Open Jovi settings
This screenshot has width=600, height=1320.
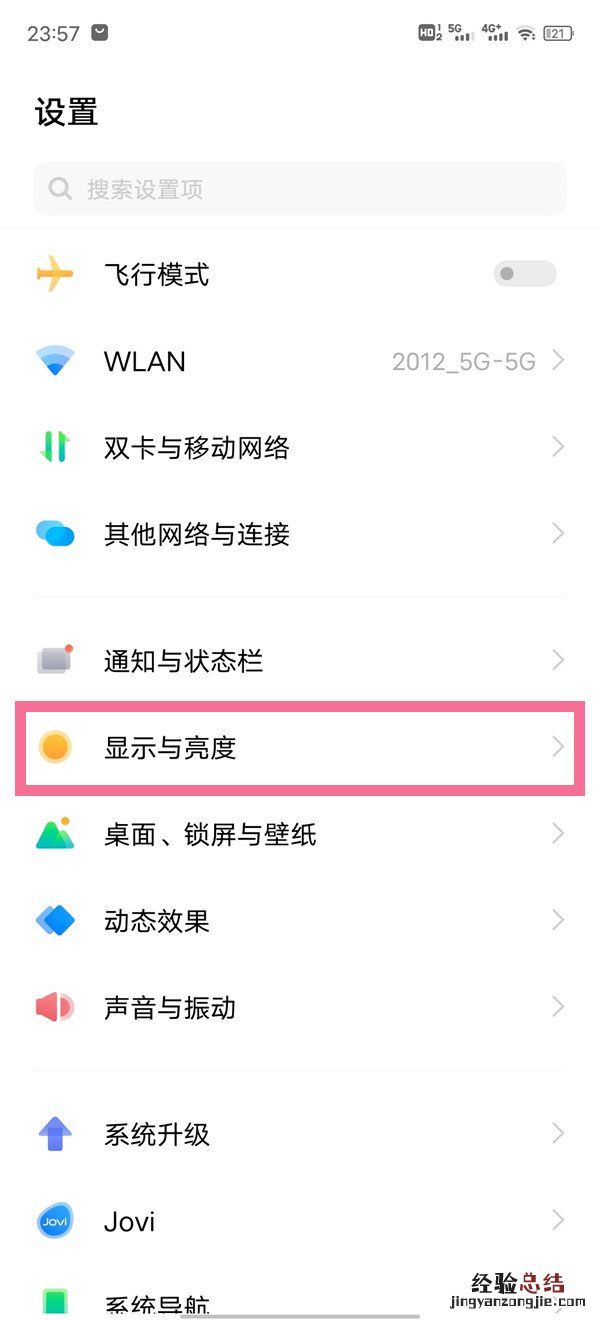click(x=300, y=1221)
